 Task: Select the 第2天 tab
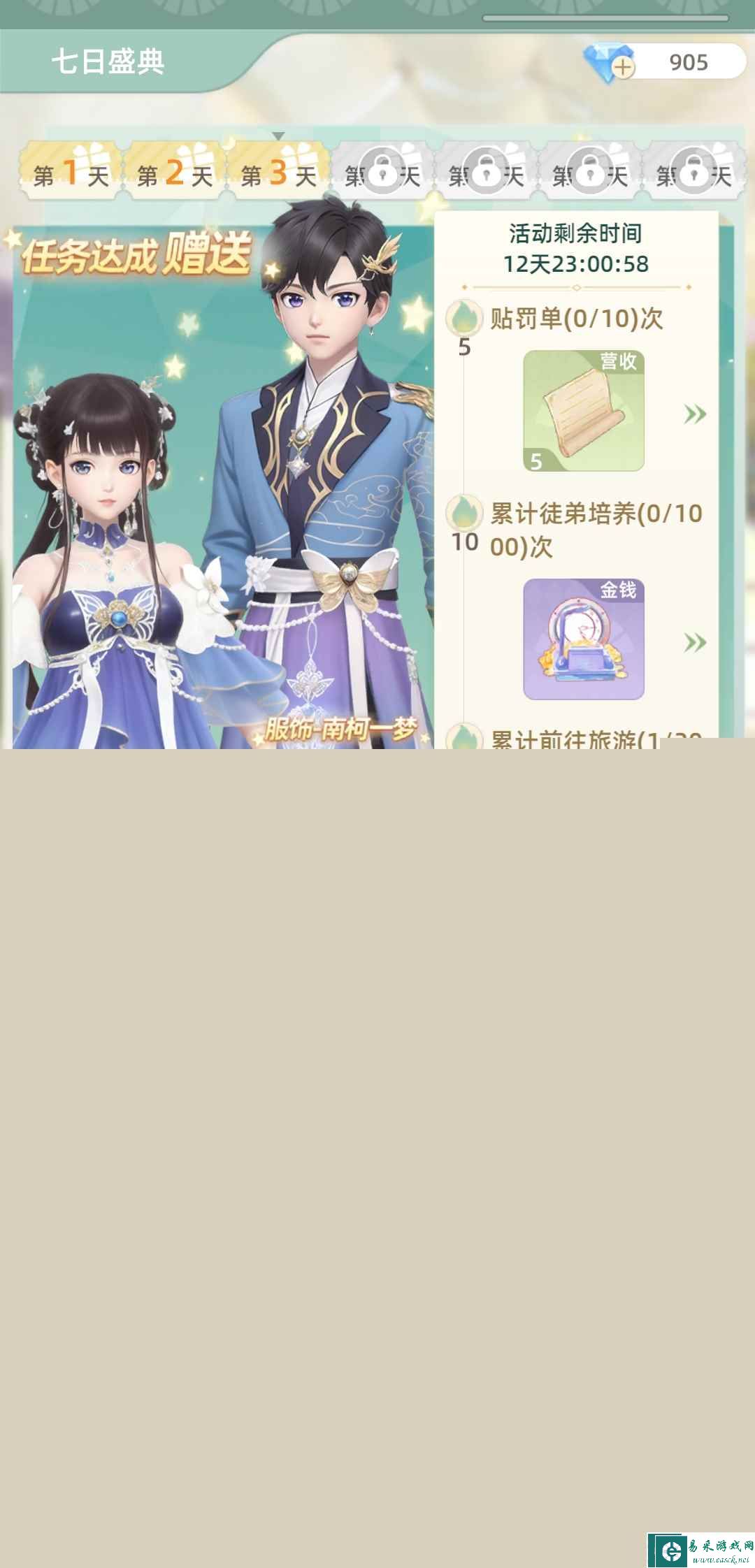pyautogui.click(x=174, y=170)
